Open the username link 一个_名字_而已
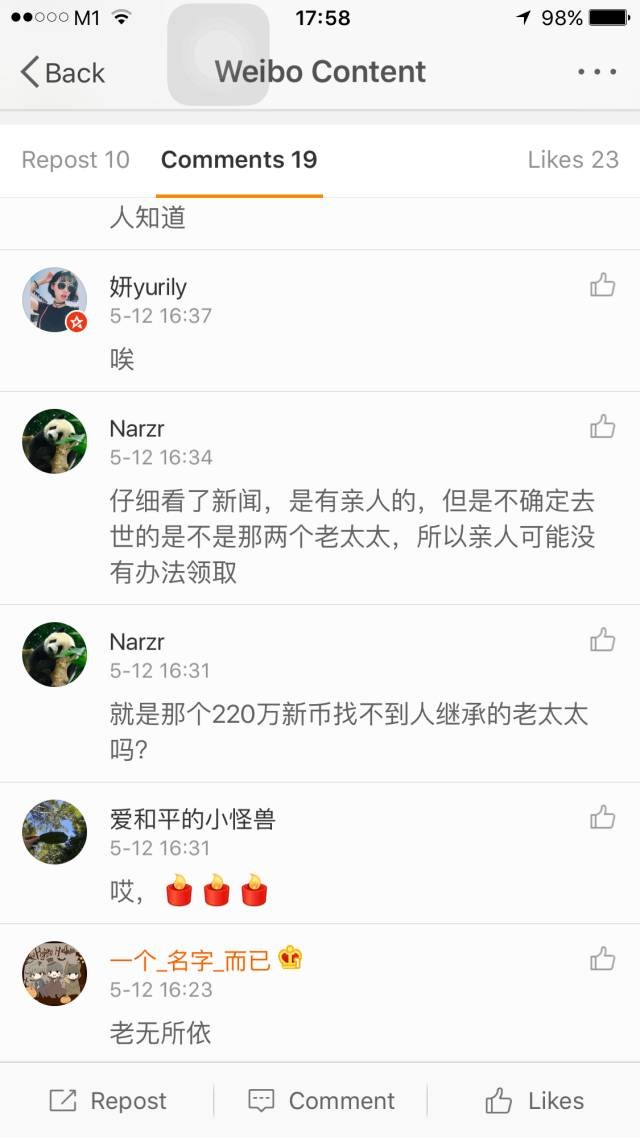This screenshot has width=640, height=1138. [x=190, y=961]
